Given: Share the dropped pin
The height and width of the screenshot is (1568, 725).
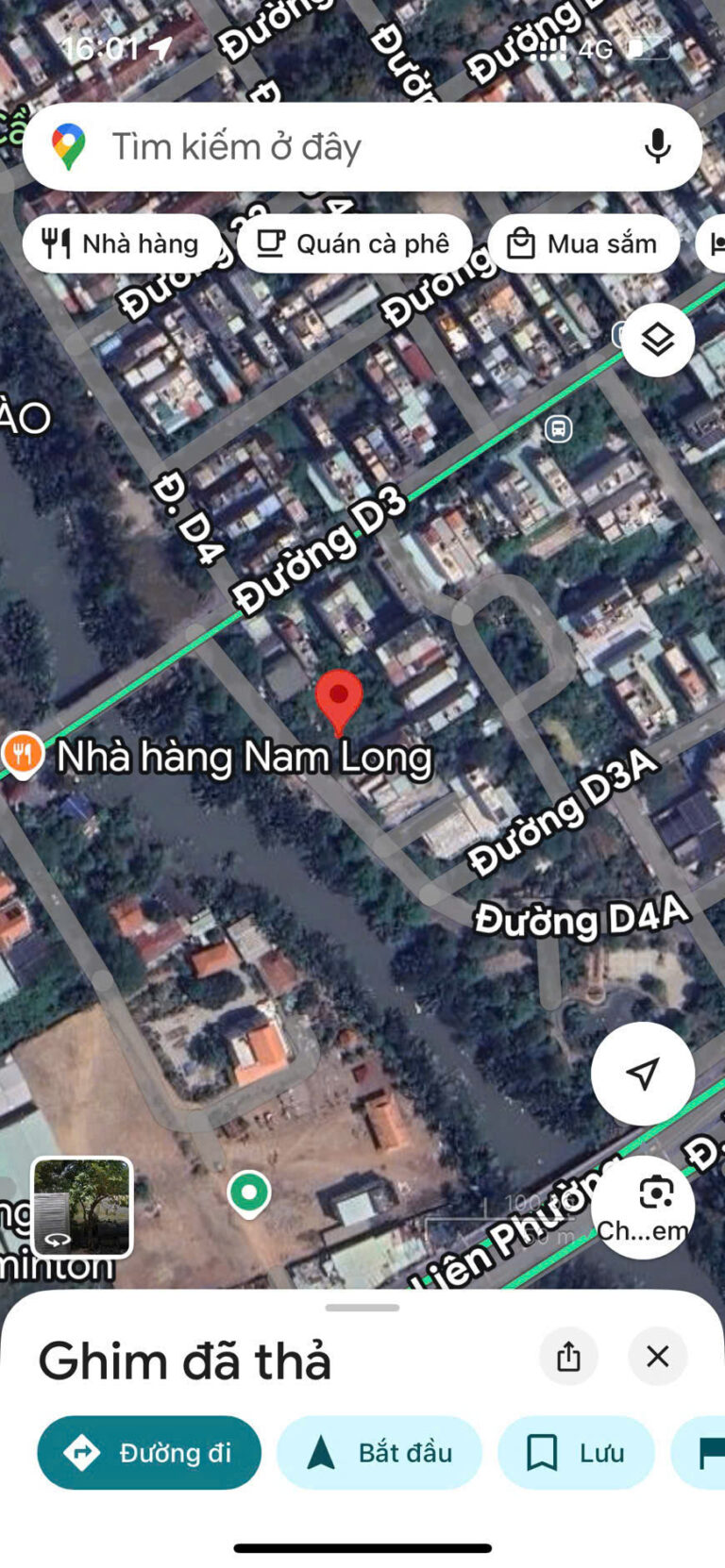Looking at the screenshot, I should [x=568, y=1357].
